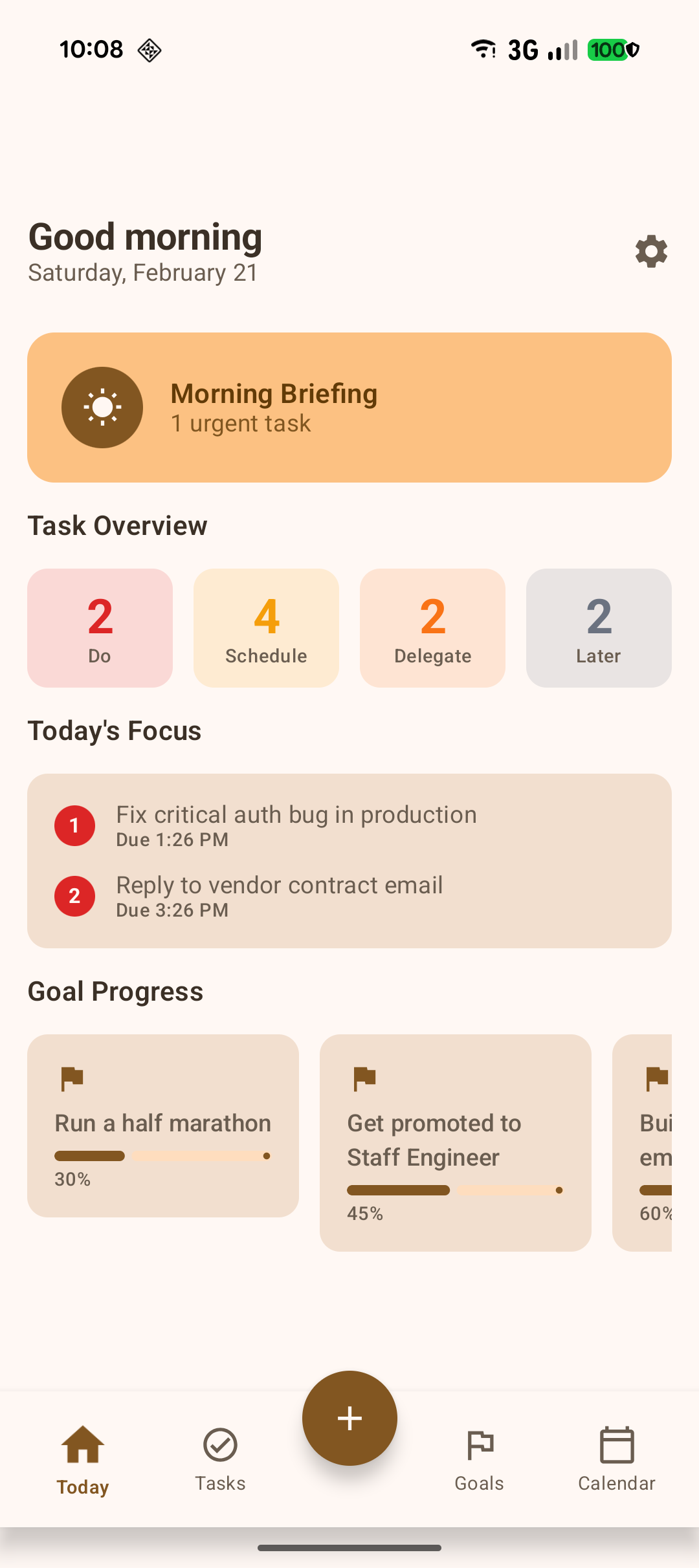Open the settings gear icon
699x1568 pixels.
click(651, 252)
